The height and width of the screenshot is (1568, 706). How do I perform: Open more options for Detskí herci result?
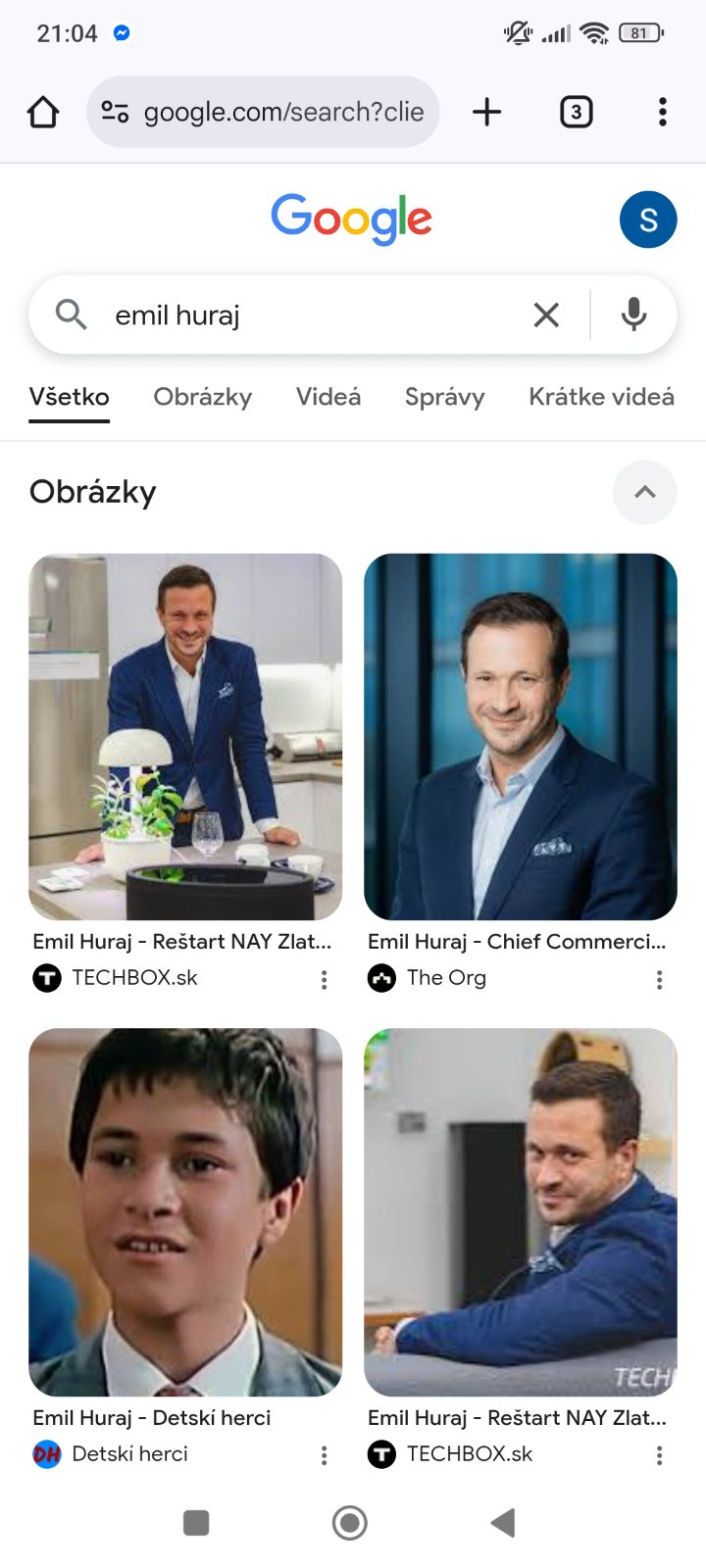click(324, 1455)
